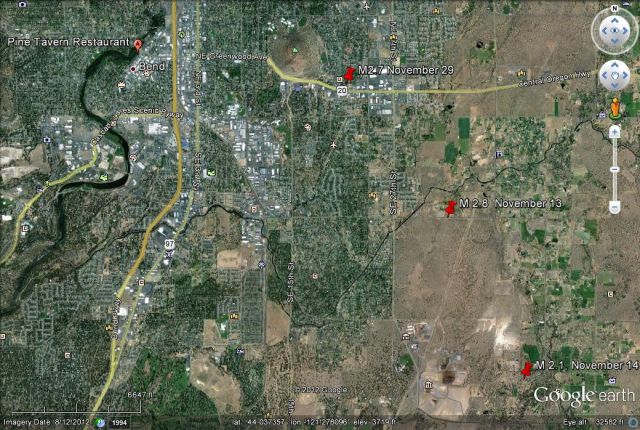Tap the zoom slider track

(x=614, y=168)
